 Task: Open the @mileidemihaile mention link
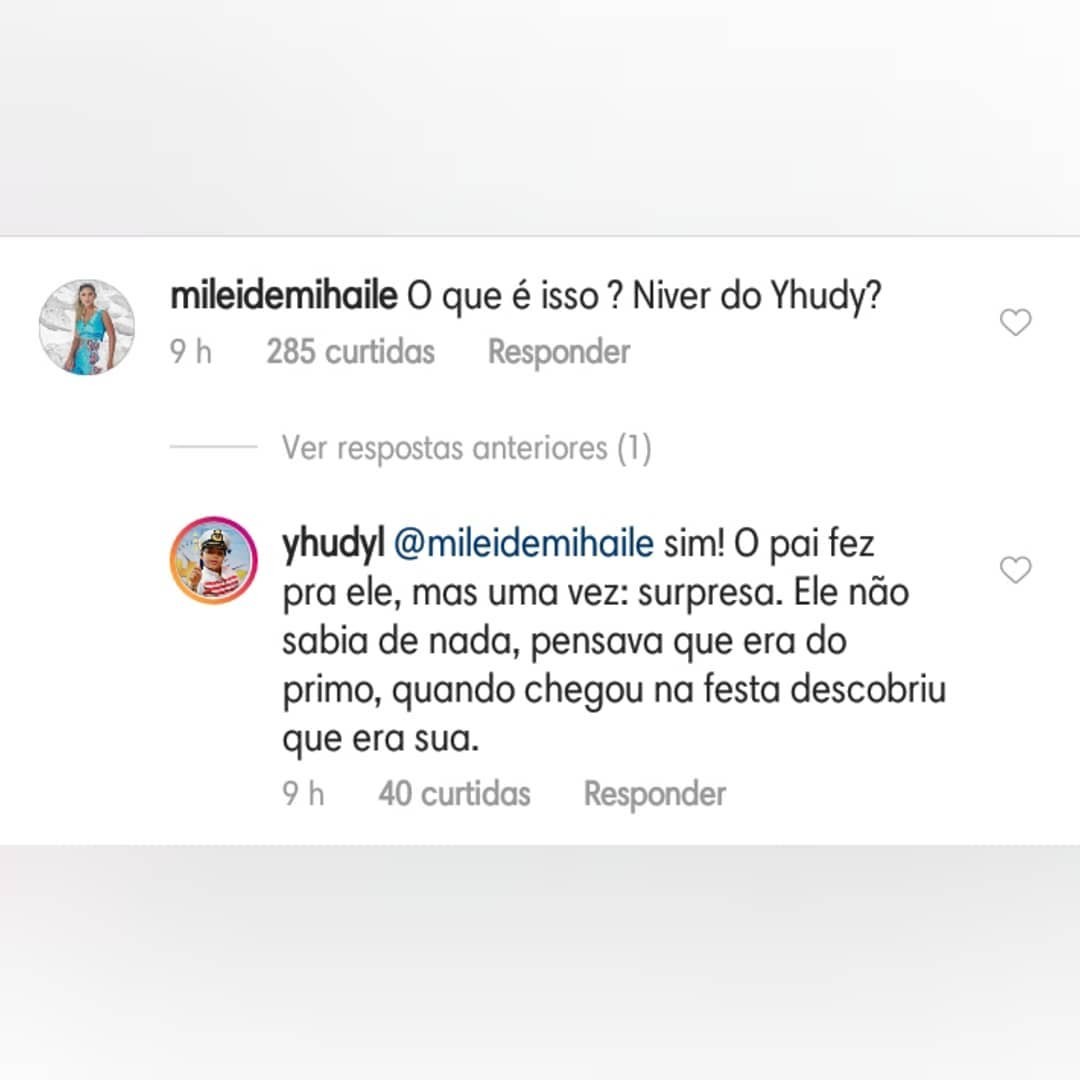click(x=524, y=545)
